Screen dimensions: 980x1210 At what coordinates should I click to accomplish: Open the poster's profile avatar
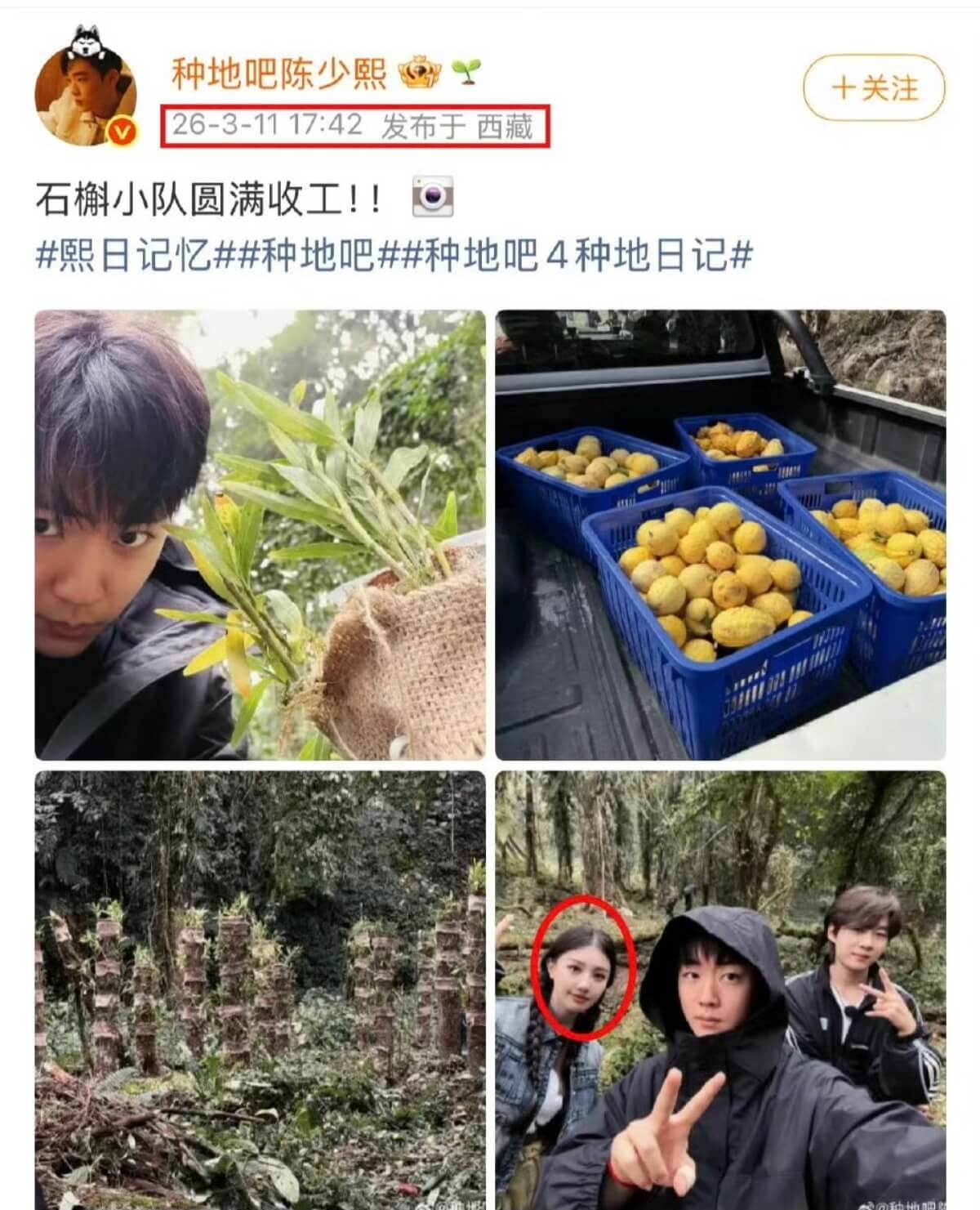(x=85, y=94)
